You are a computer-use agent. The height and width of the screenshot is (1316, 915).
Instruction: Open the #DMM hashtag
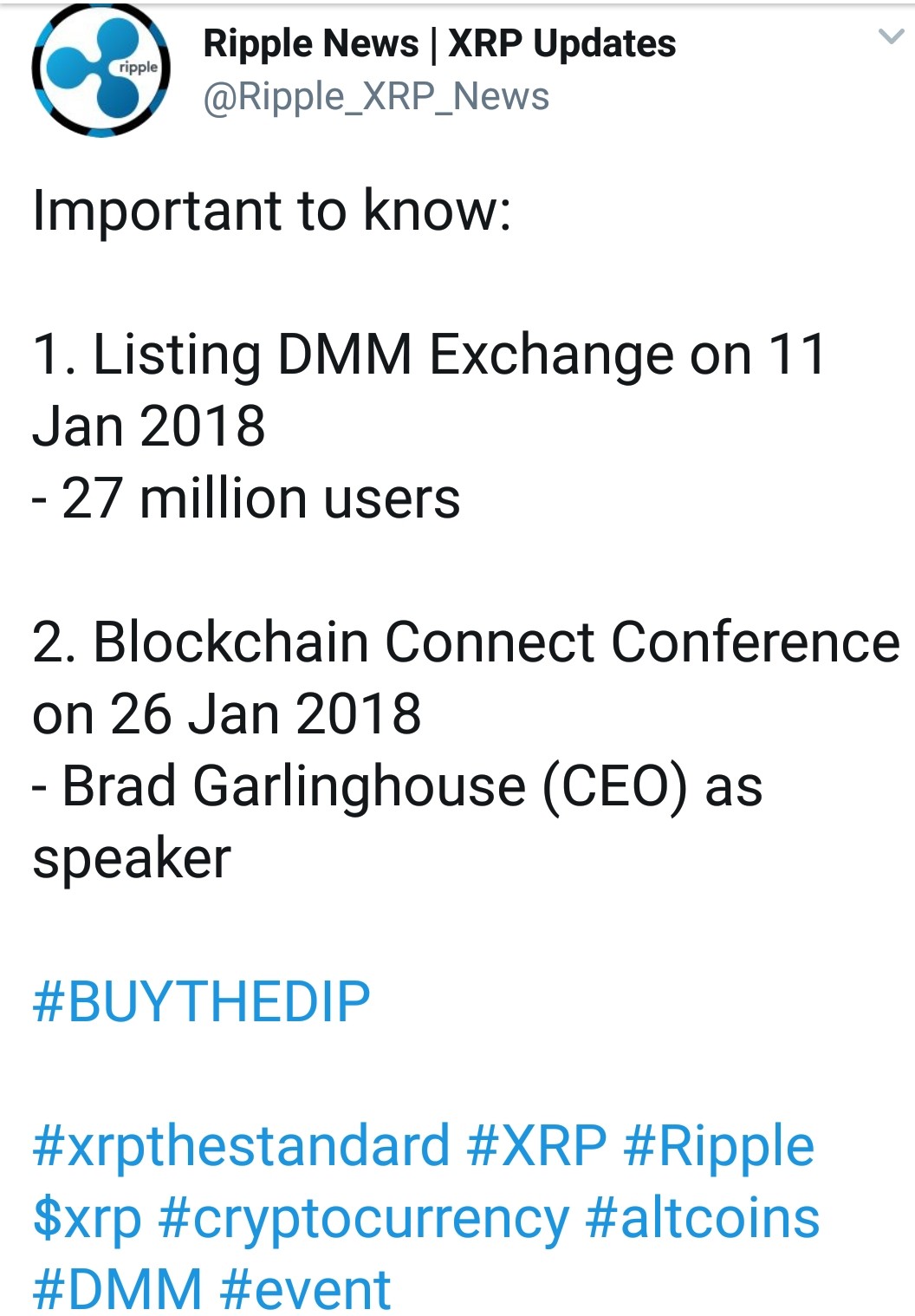click(117, 1288)
